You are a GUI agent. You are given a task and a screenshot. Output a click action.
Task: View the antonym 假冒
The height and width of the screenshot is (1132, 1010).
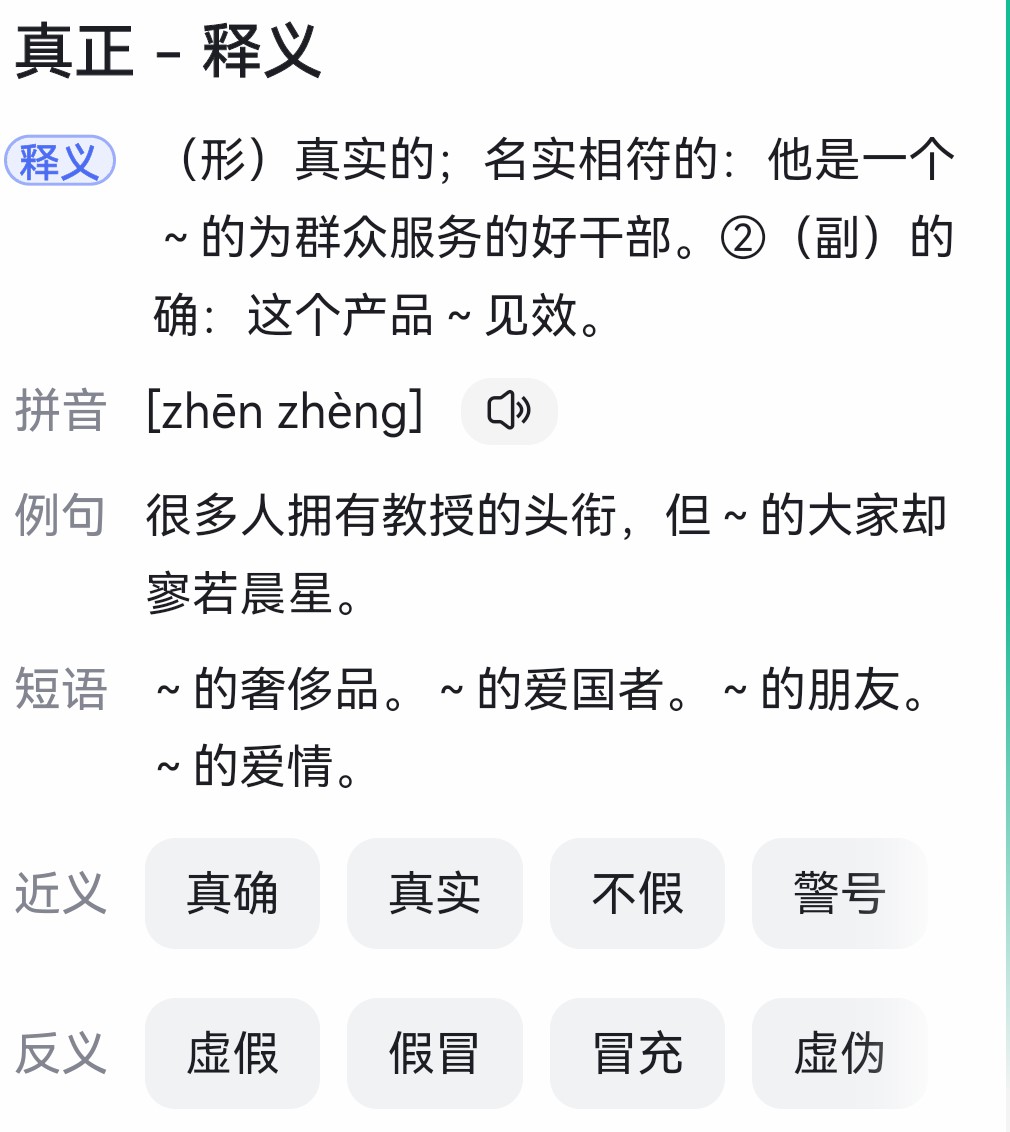coord(434,1053)
